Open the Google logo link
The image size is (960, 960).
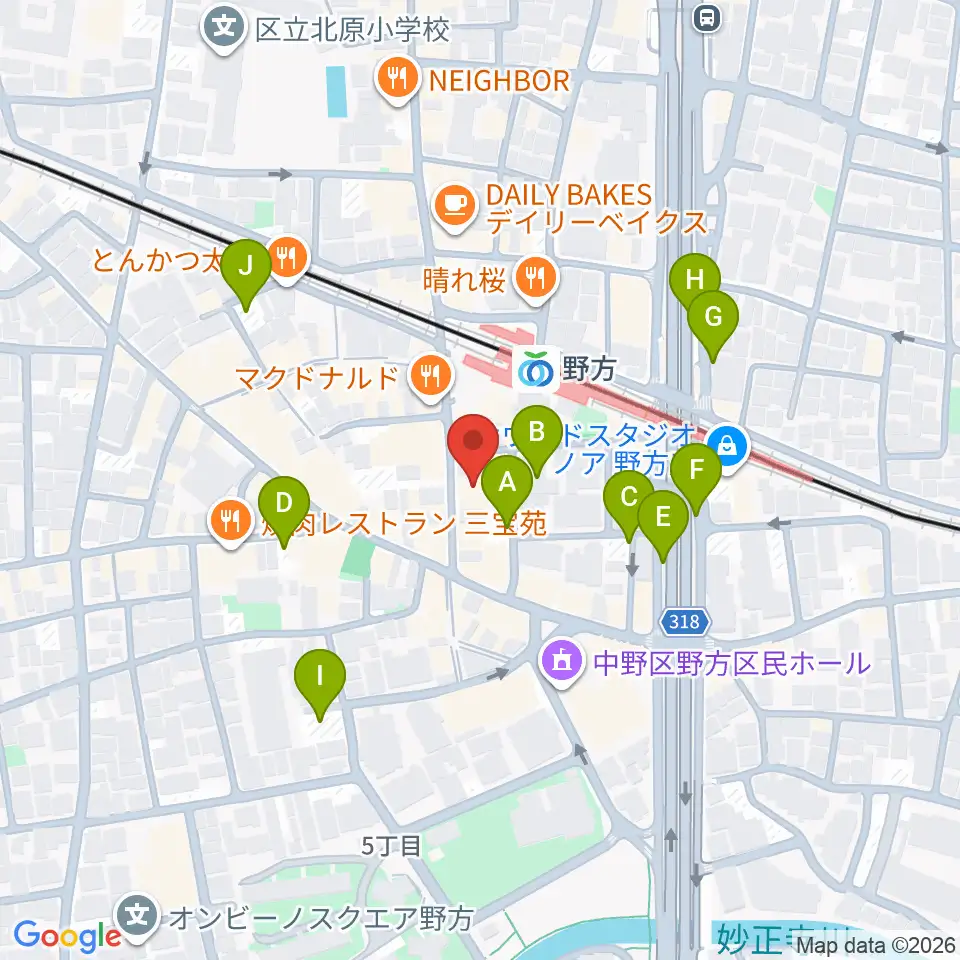(67, 937)
